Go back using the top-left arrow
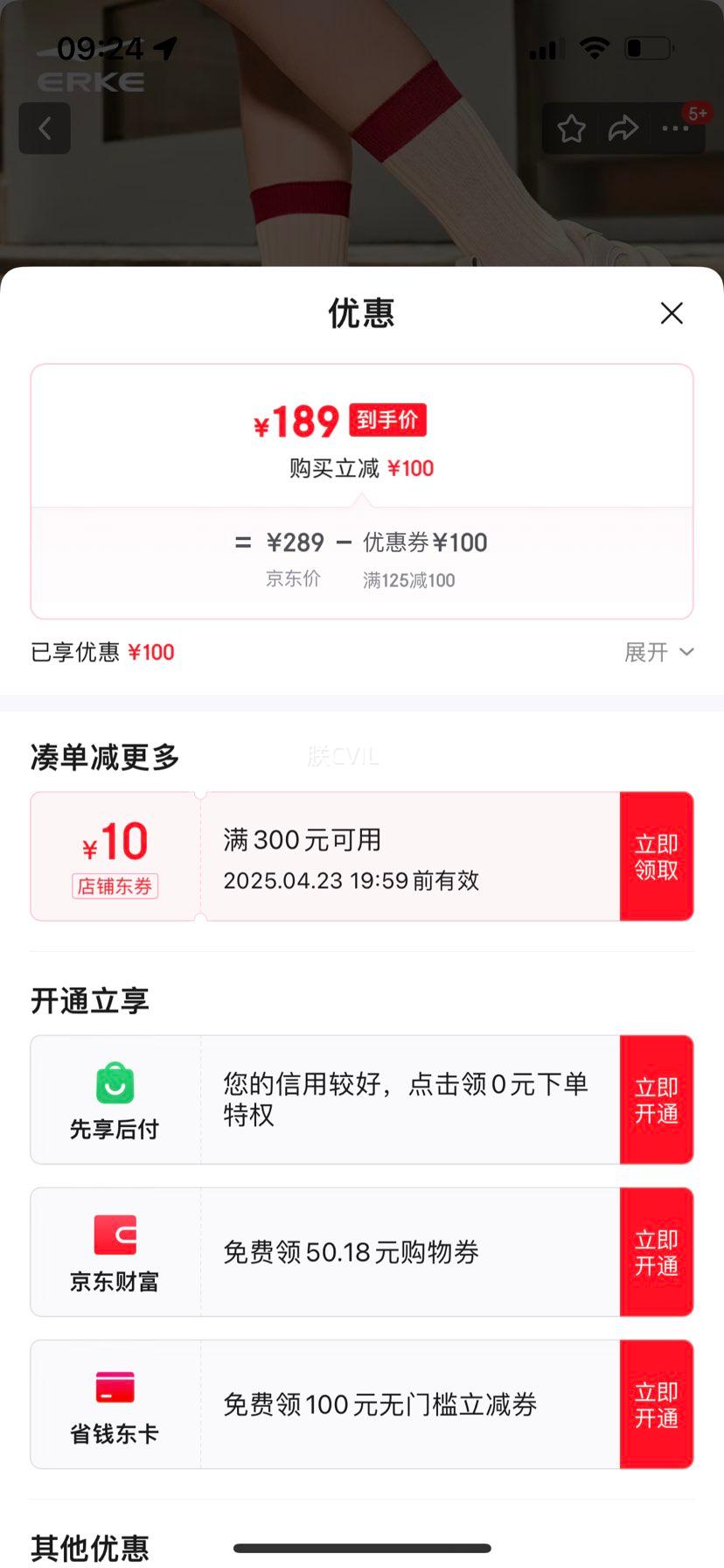This screenshot has width=724, height=1568. point(45,129)
